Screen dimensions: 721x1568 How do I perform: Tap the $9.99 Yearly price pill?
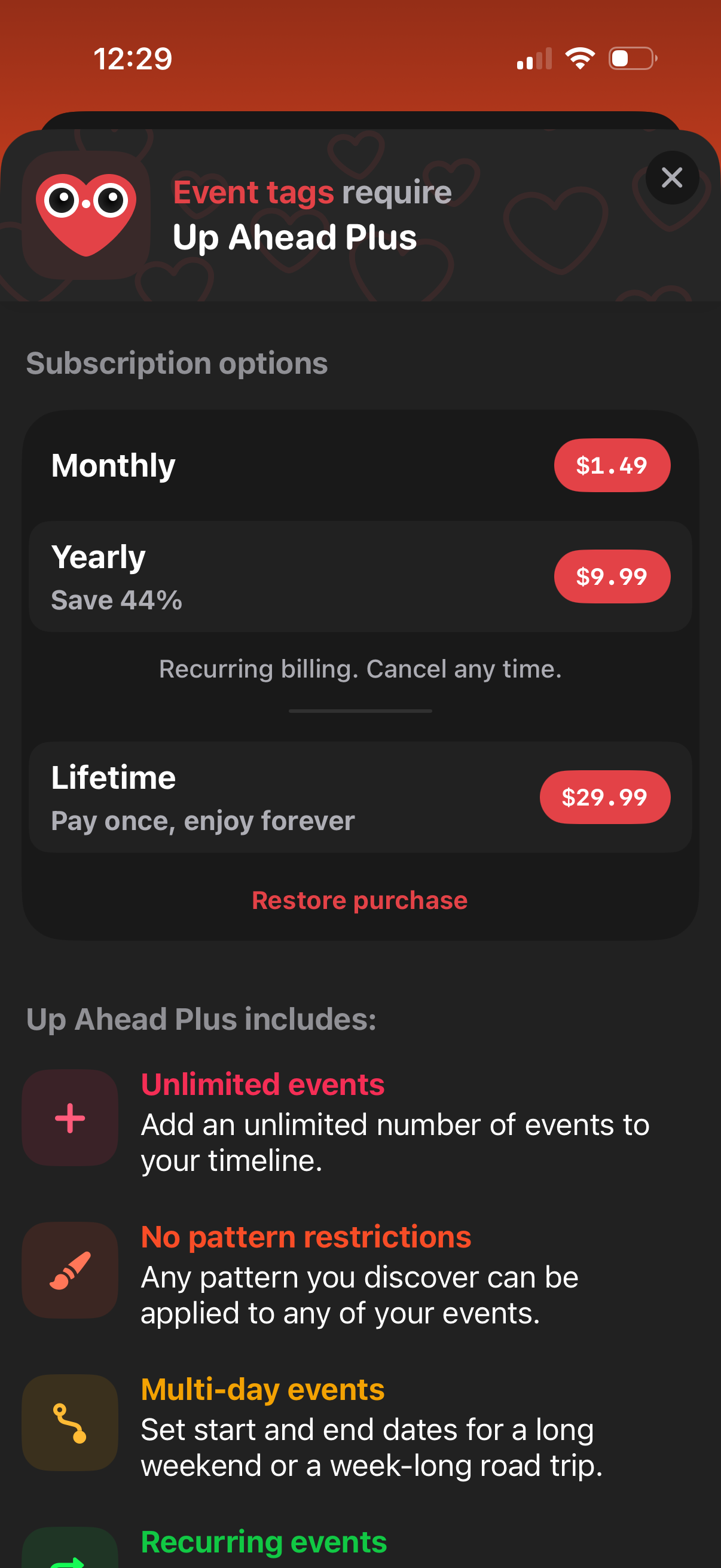coord(612,576)
